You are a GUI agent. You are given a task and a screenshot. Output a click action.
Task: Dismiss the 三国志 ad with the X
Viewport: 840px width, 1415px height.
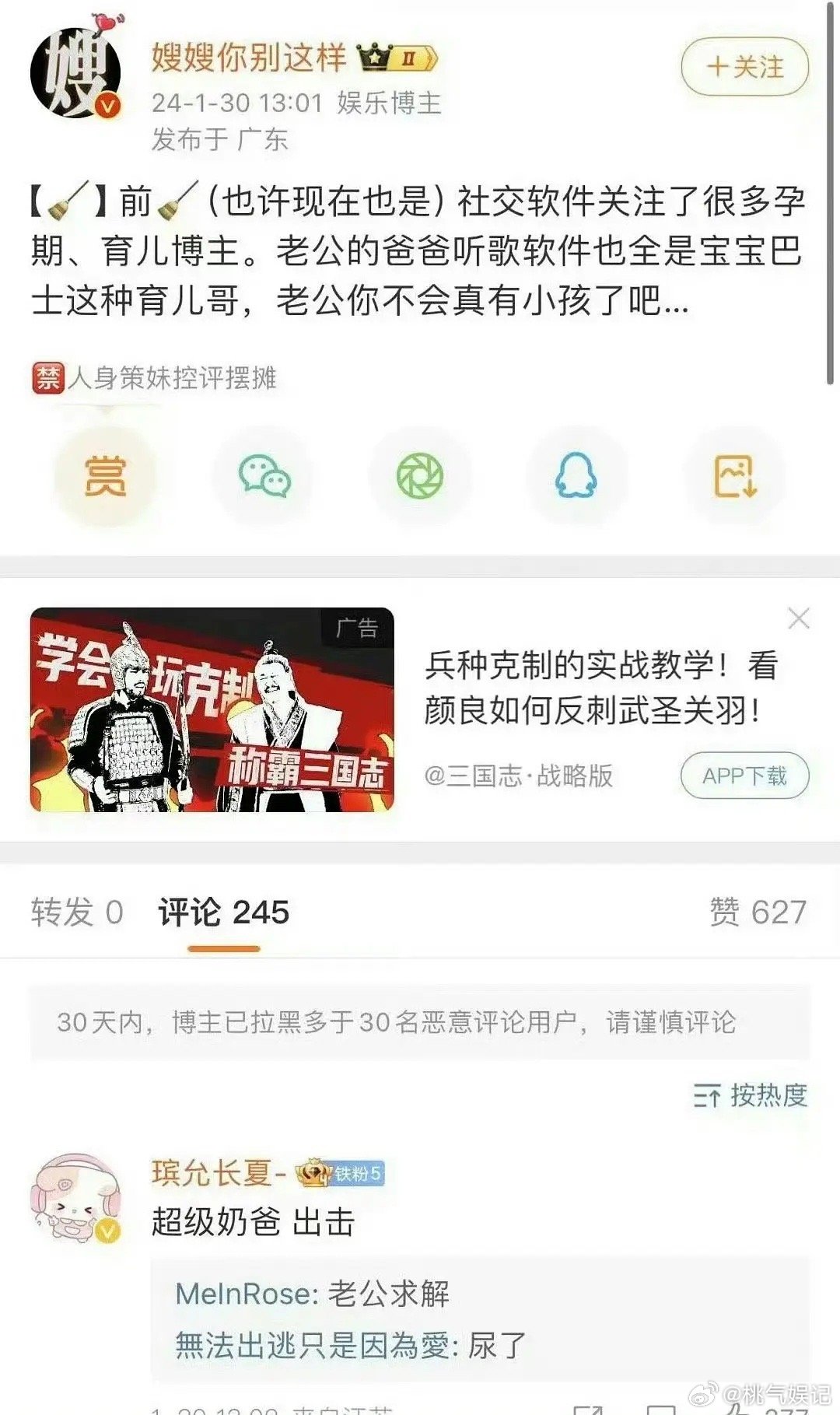pyautogui.click(x=799, y=618)
